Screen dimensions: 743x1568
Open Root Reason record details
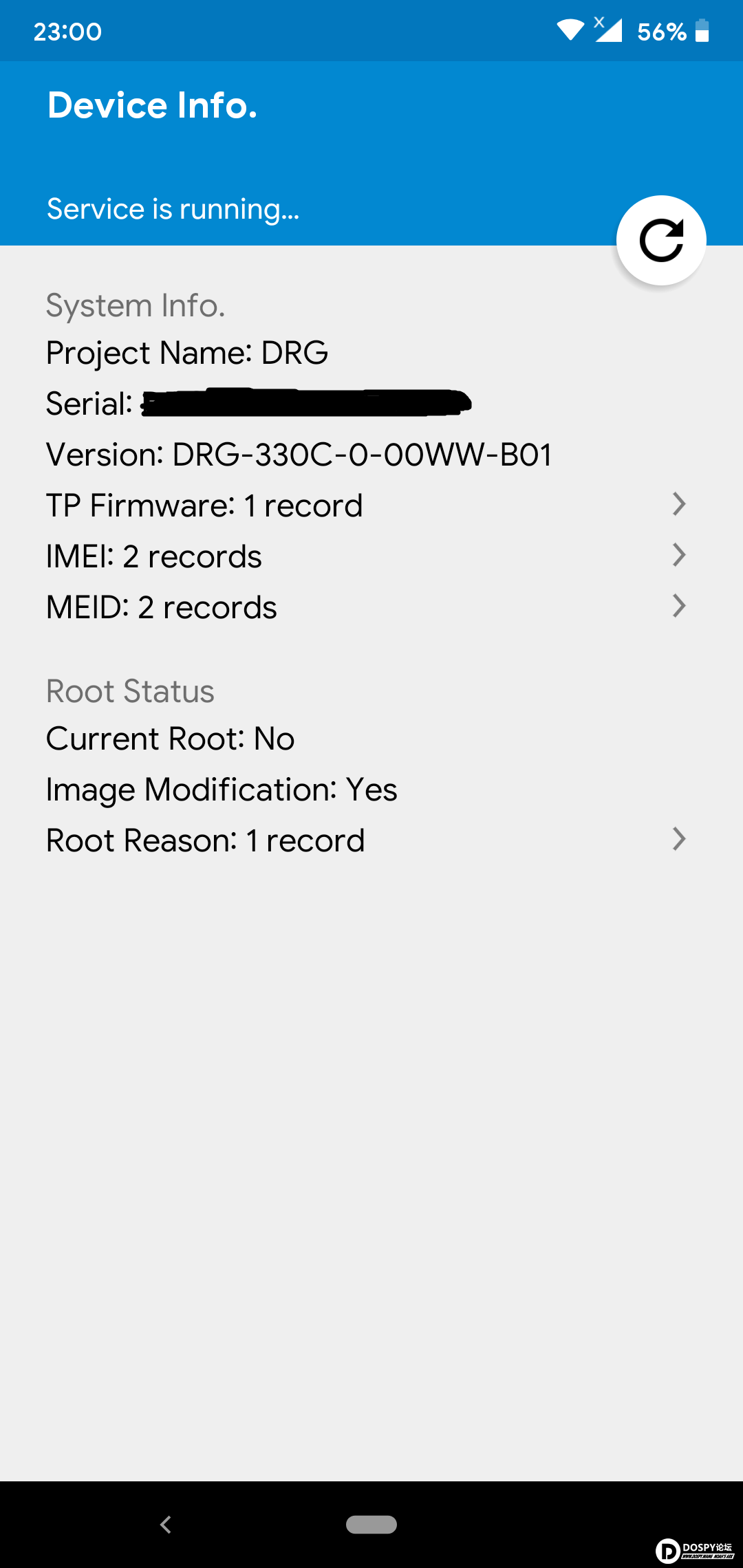pos(365,840)
